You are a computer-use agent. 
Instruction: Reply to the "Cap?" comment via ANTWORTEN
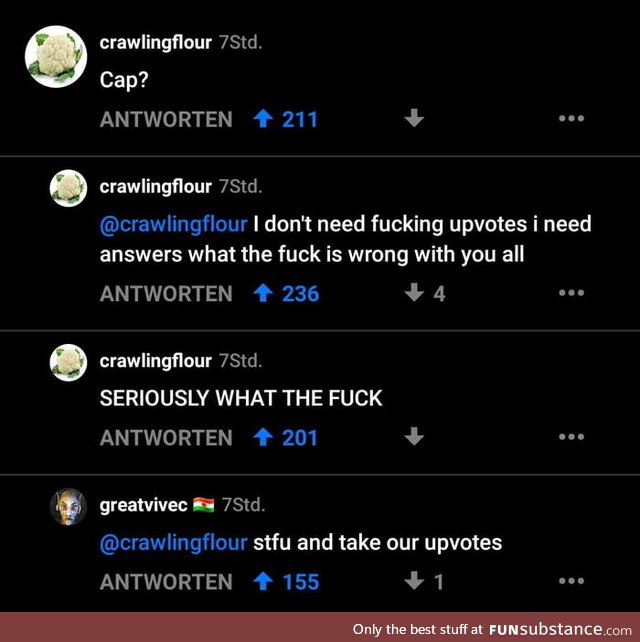(x=166, y=120)
